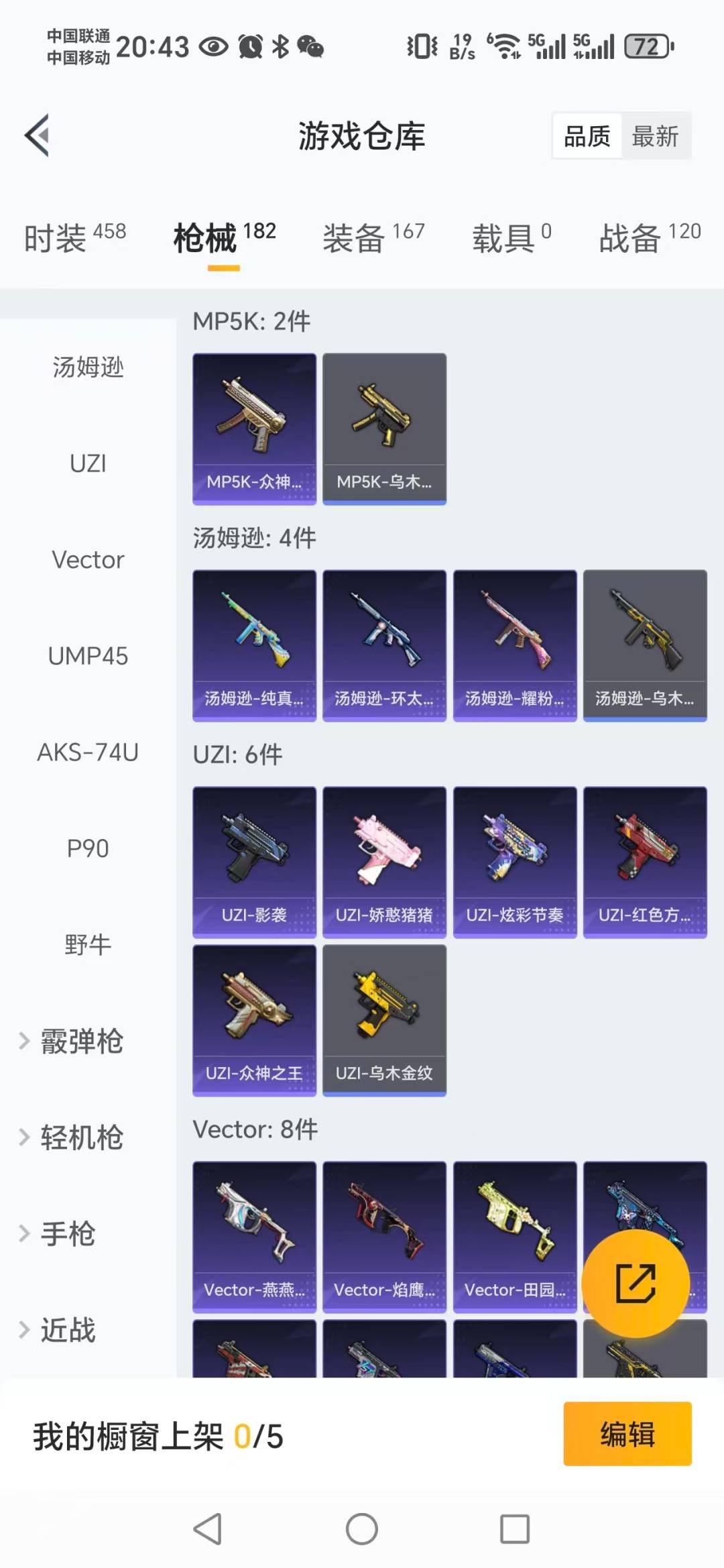Go to the system home screen
Screen dimensions: 724x1568
click(x=362, y=1529)
